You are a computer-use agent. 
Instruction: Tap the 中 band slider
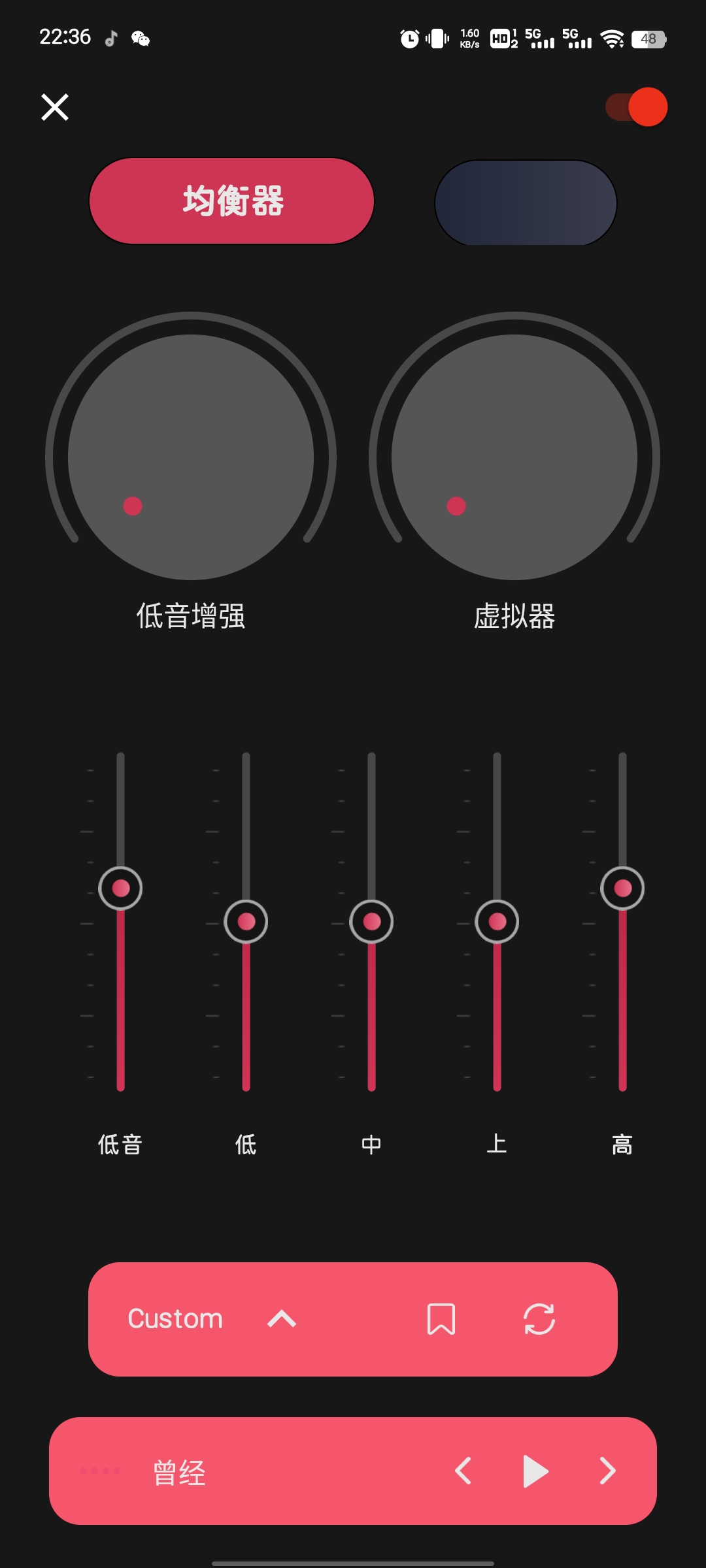[371, 921]
